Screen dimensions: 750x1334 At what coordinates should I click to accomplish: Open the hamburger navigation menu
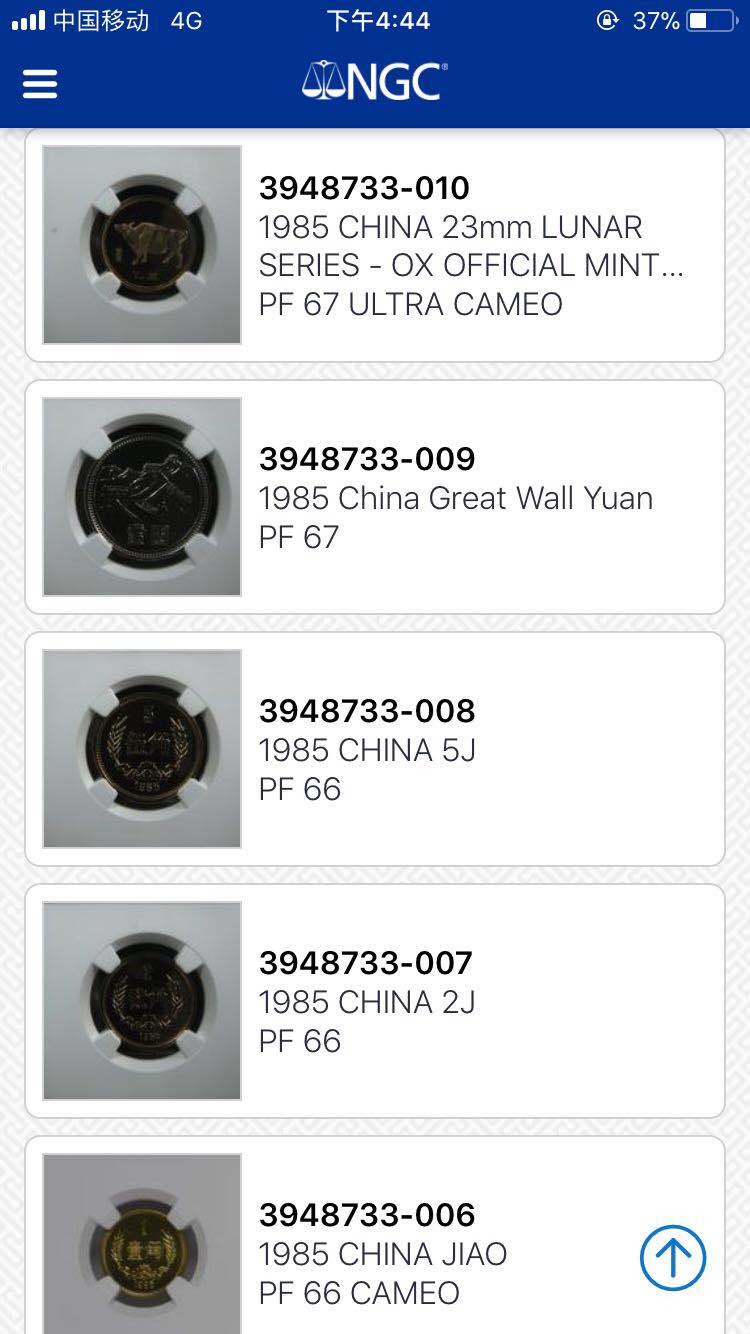(x=40, y=84)
